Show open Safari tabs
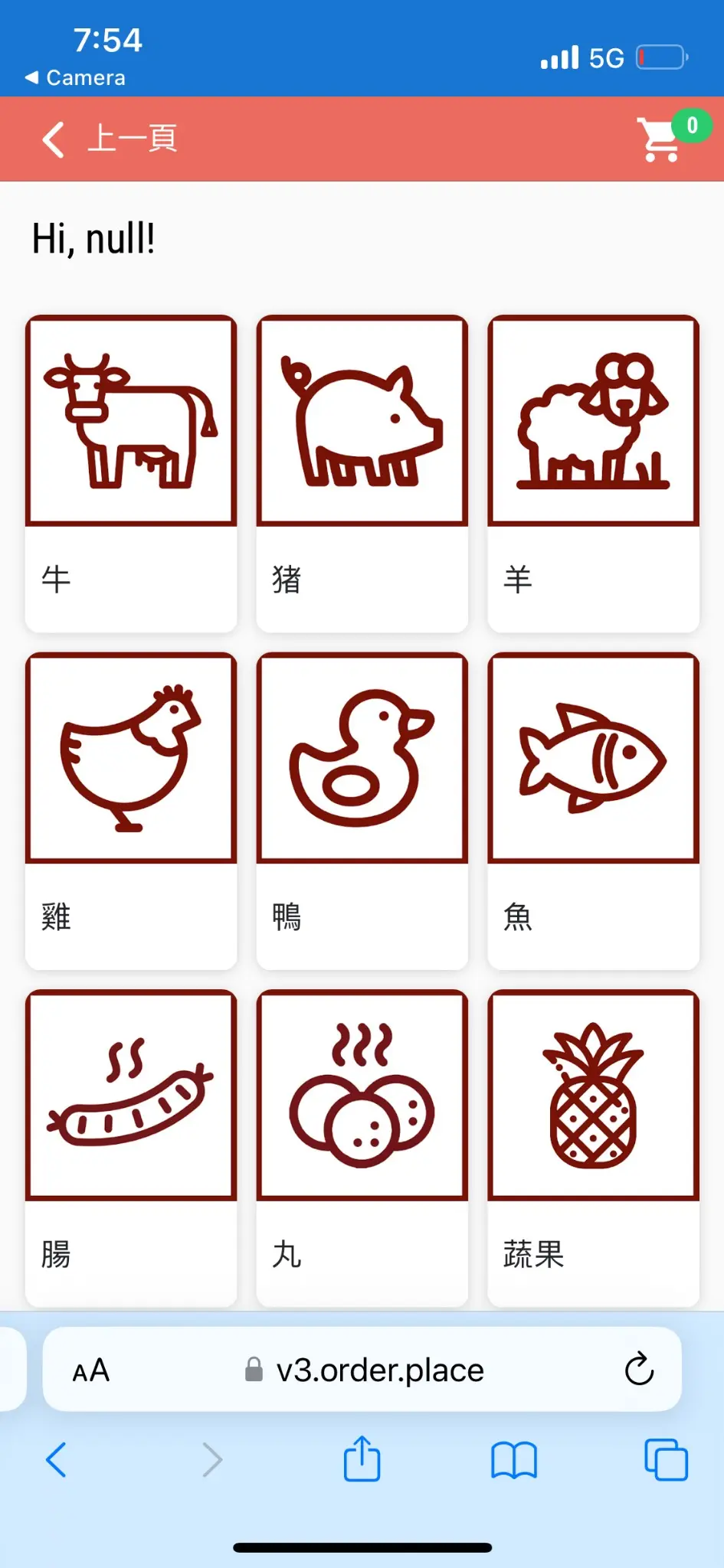The height and width of the screenshot is (1568, 724). tap(666, 1459)
